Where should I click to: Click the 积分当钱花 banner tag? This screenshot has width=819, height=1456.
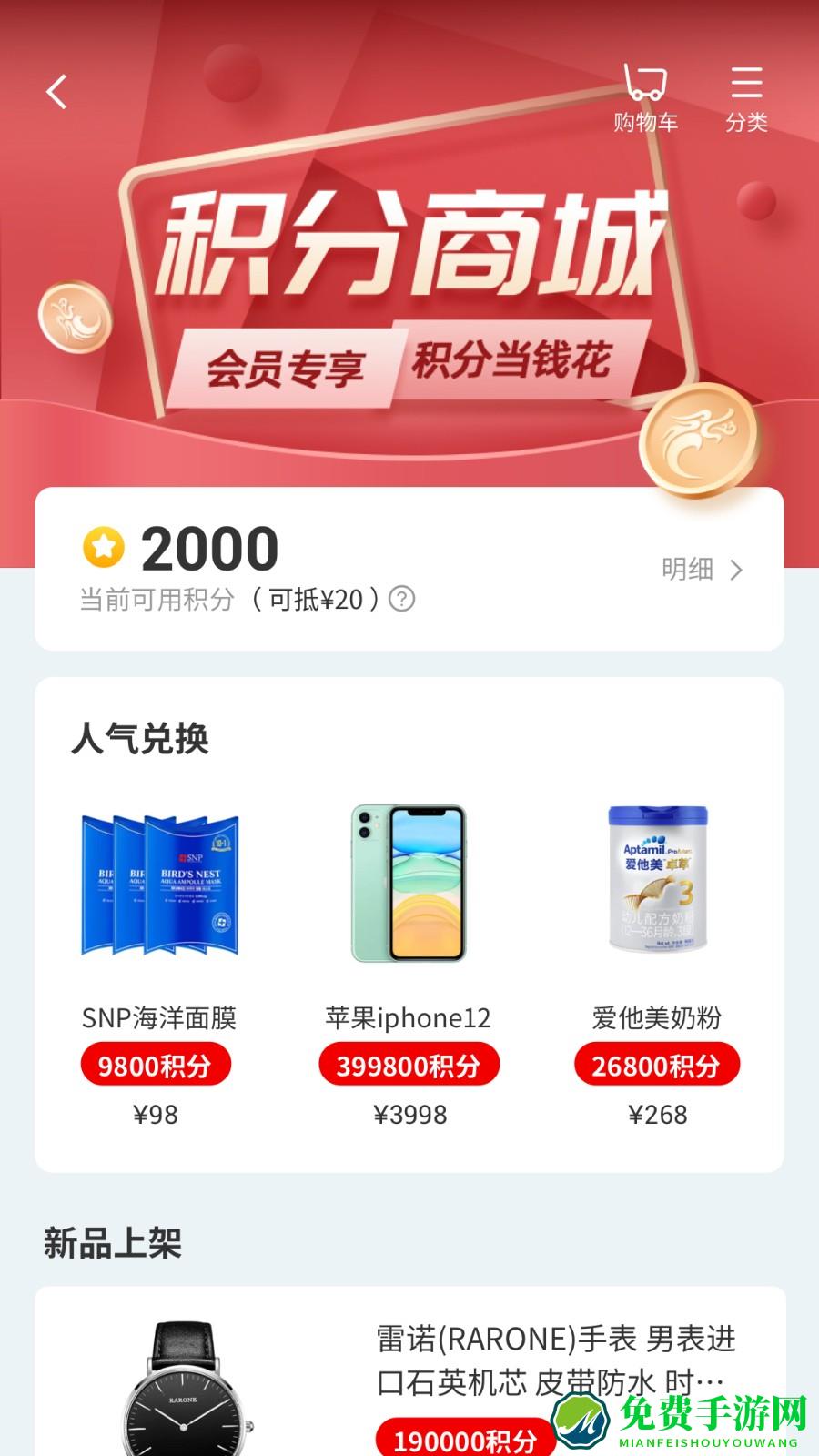[x=514, y=359]
